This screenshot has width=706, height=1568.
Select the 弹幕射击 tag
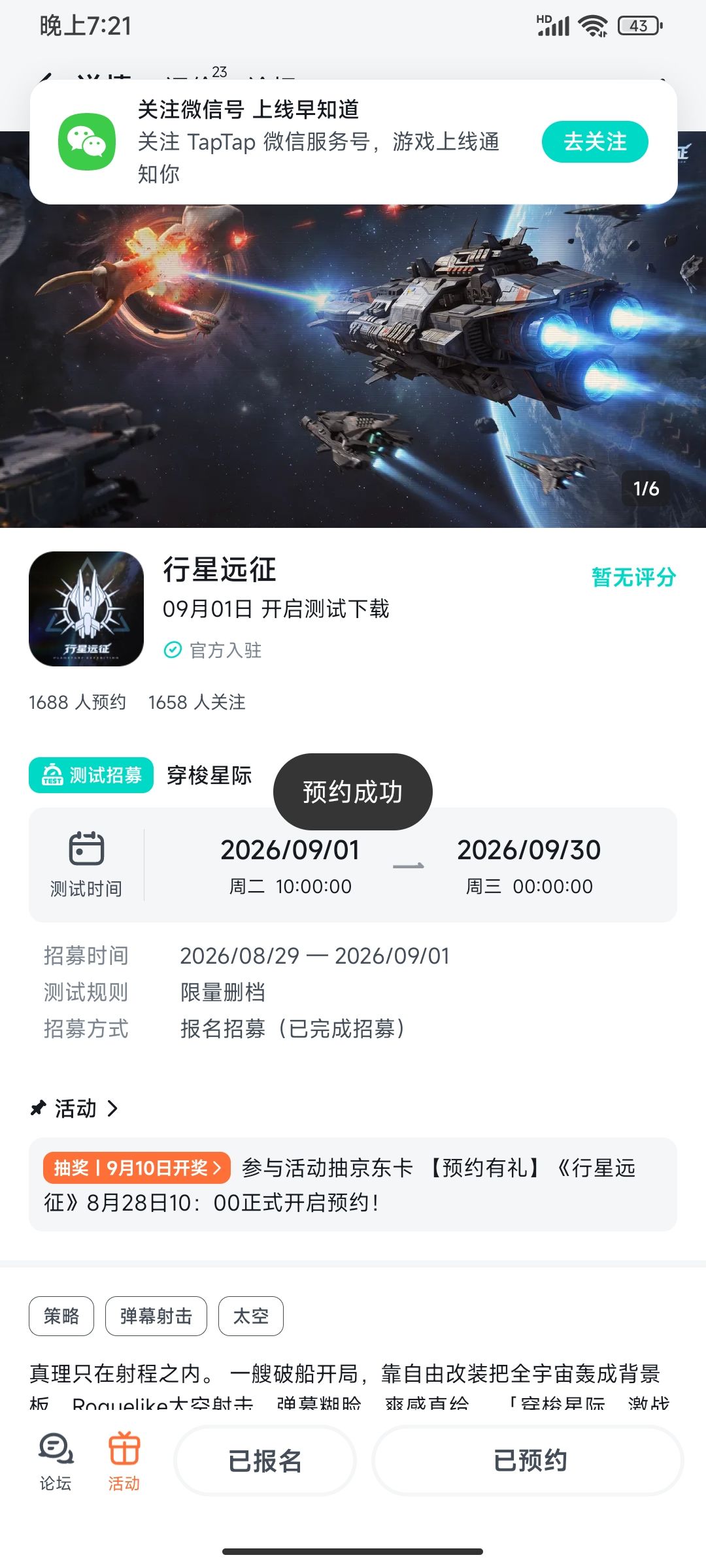click(x=156, y=1316)
